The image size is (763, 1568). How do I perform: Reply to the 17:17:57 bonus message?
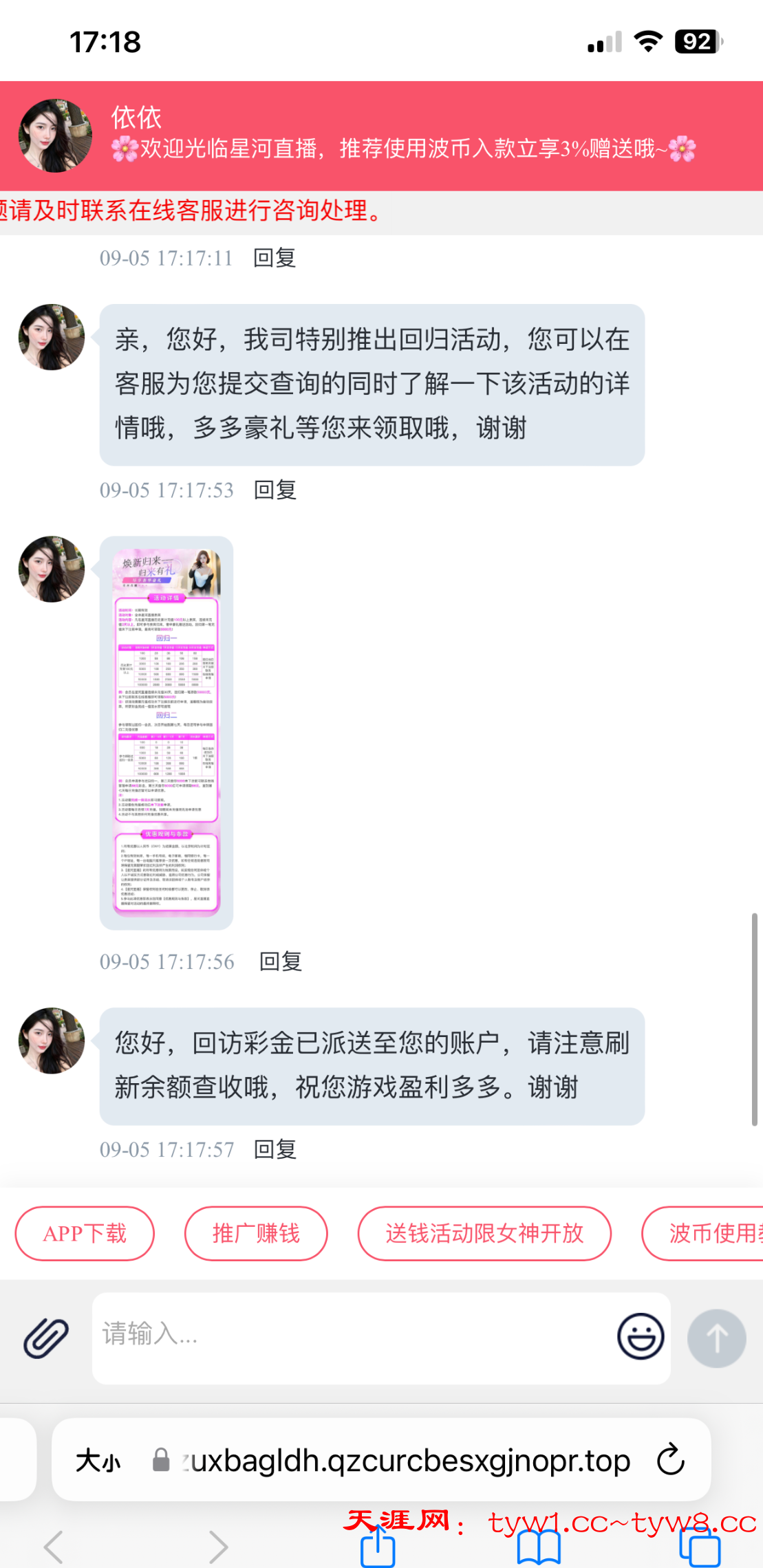click(275, 1149)
